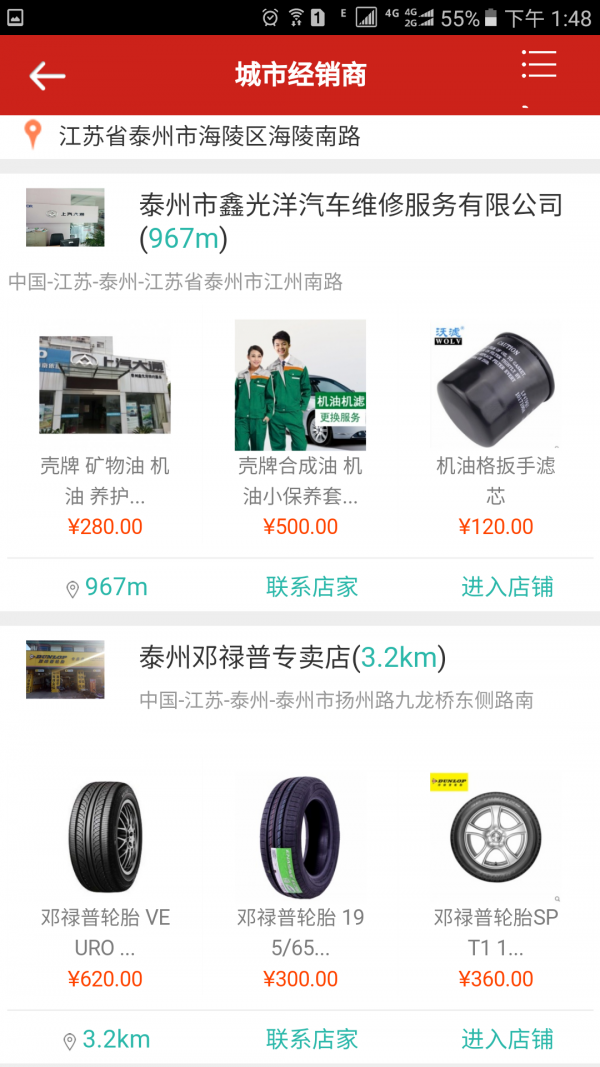Enter the 鑫光洋 store via 进入店铺

point(507,587)
